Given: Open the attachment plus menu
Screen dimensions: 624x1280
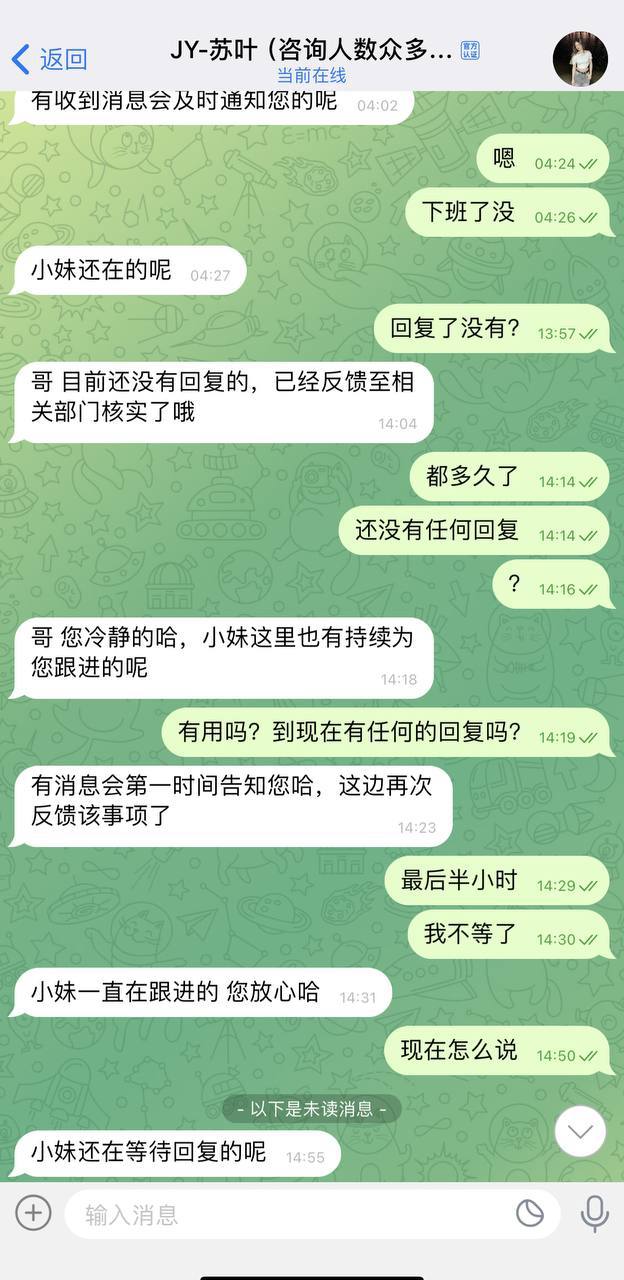Looking at the screenshot, I should pyautogui.click(x=33, y=1214).
